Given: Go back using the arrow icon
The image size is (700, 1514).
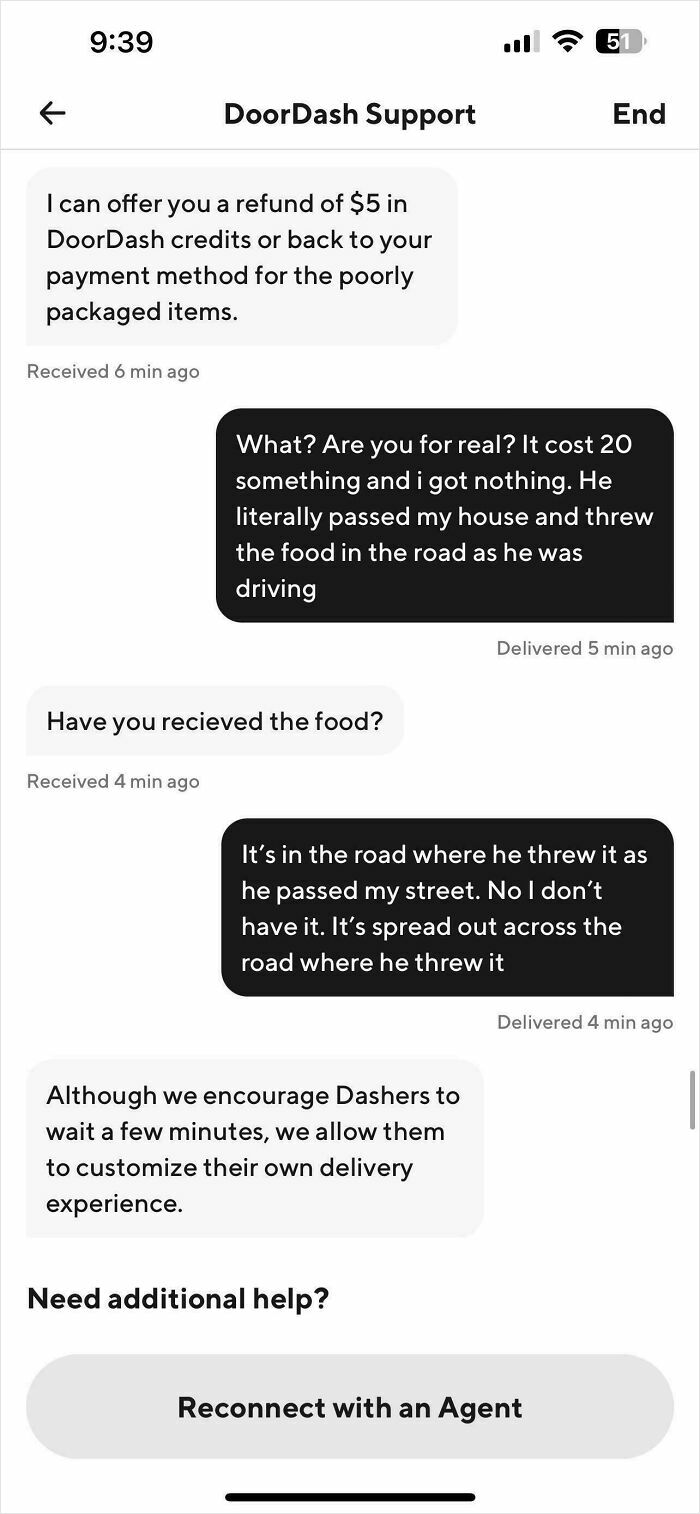Looking at the screenshot, I should [x=52, y=114].
